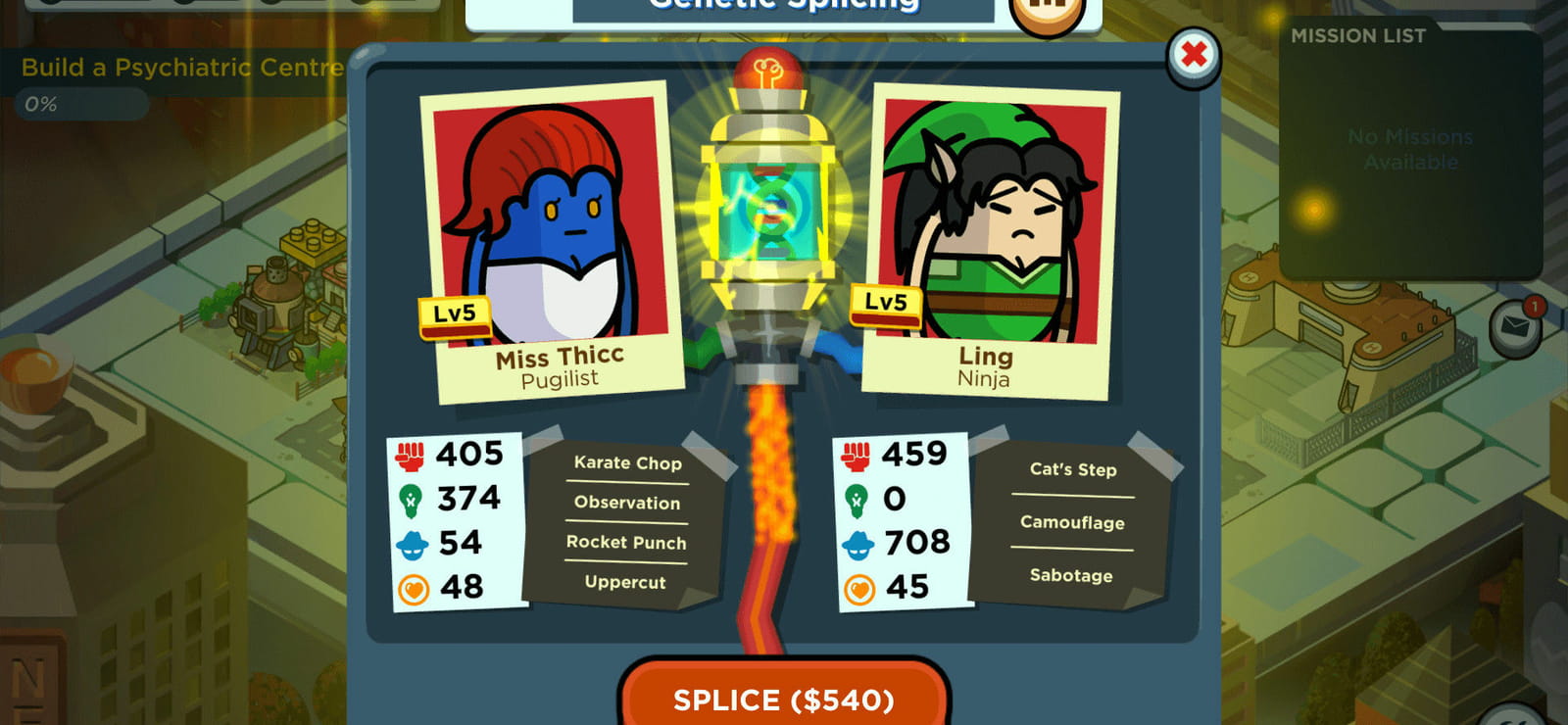Tap the Splice ($540) button

coord(784,696)
